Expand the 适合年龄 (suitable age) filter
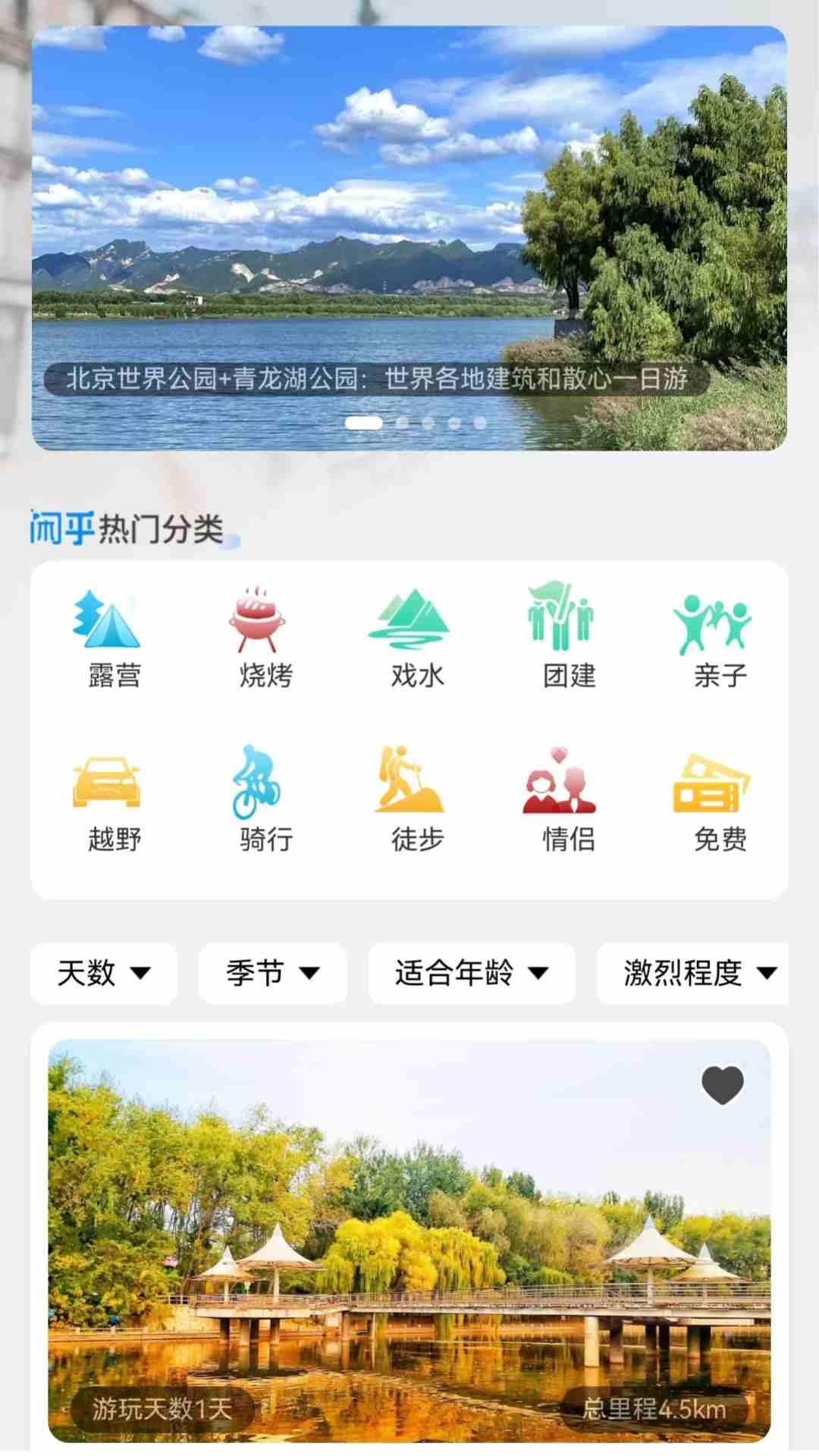 (x=472, y=974)
